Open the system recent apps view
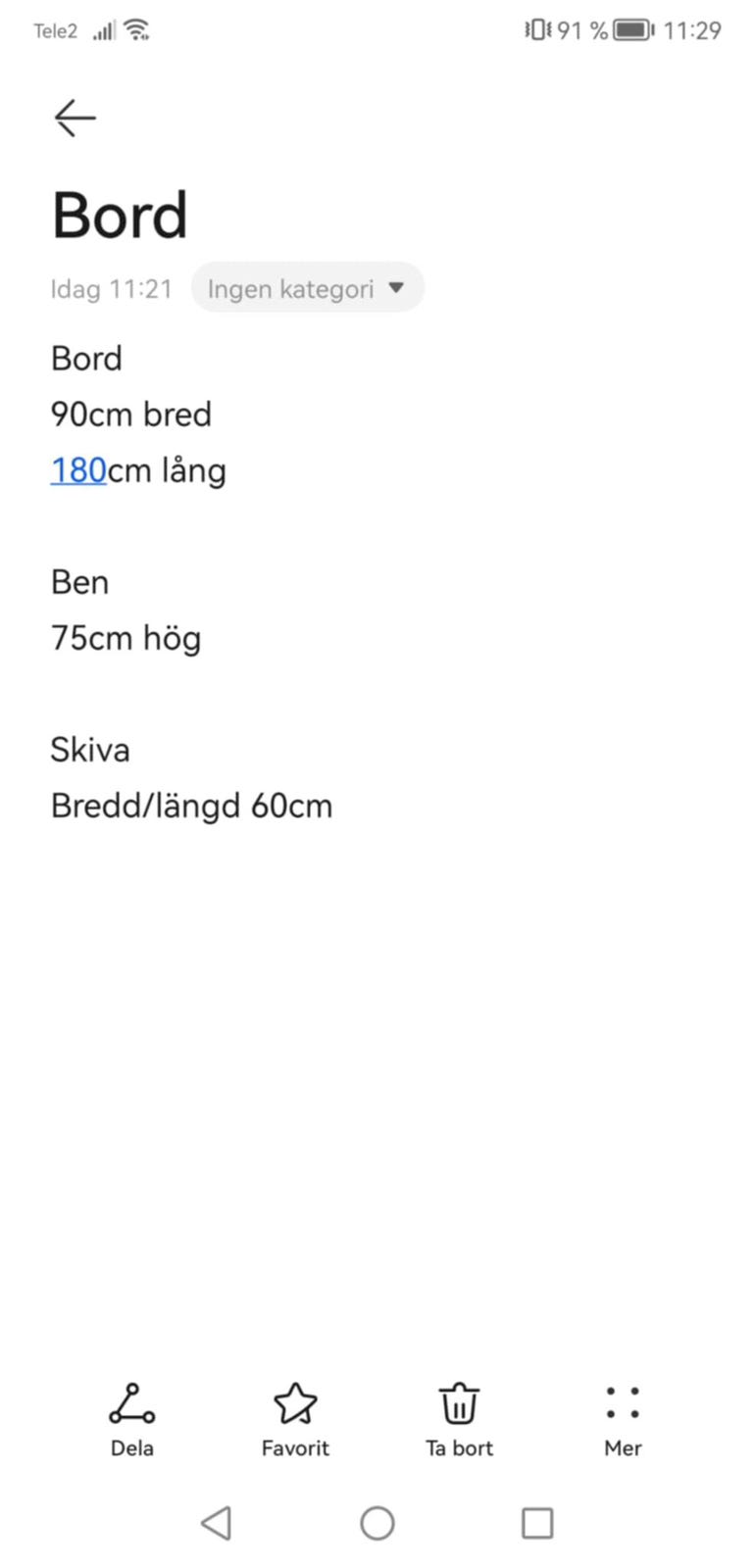755x1568 pixels. pos(537,1523)
